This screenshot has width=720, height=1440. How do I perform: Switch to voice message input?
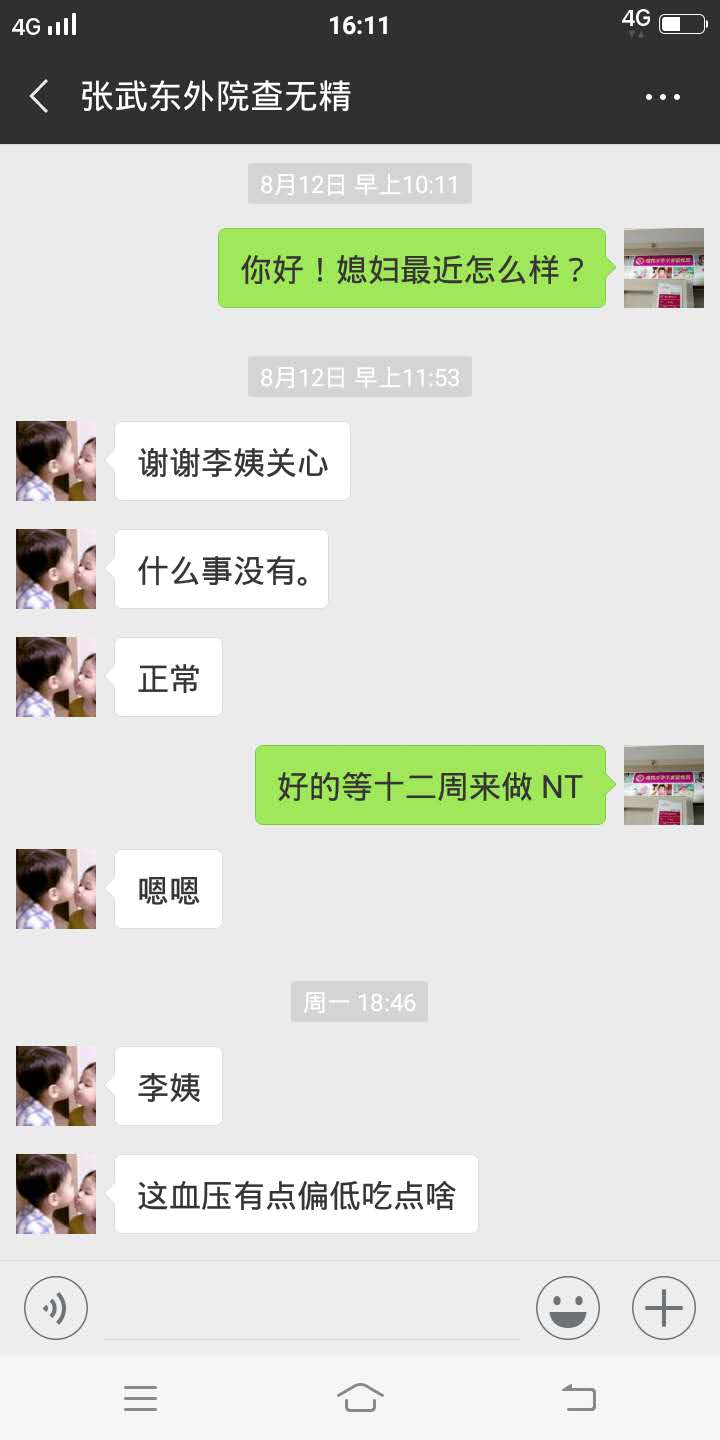pyautogui.click(x=56, y=1308)
